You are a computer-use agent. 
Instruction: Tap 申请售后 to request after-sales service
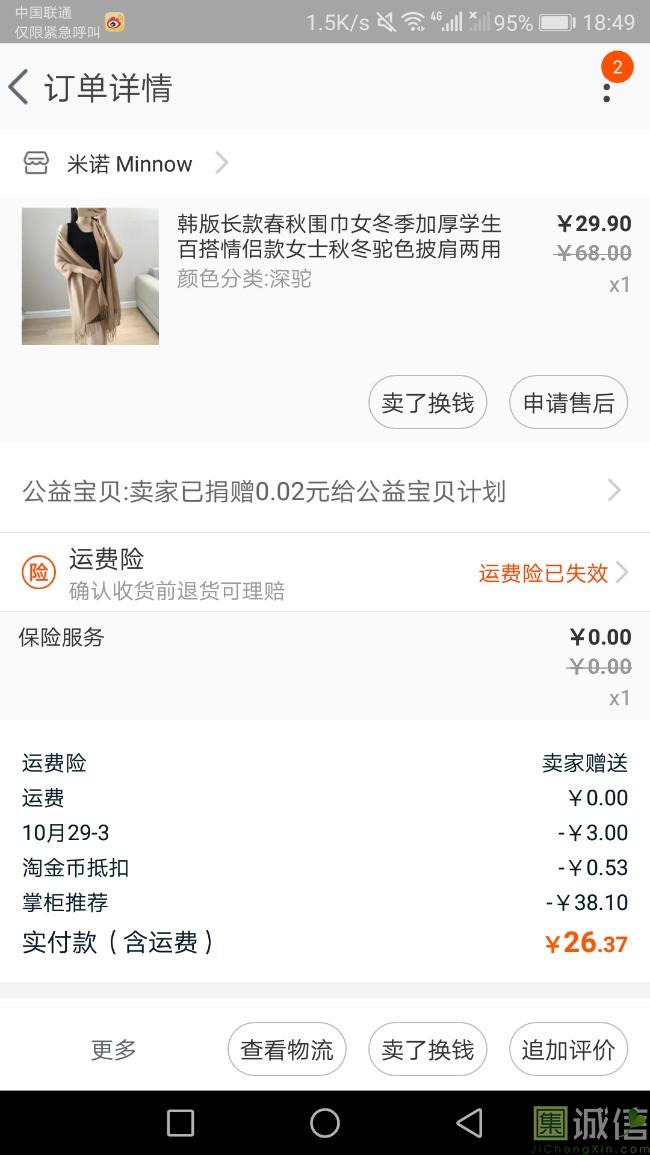(x=568, y=403)
